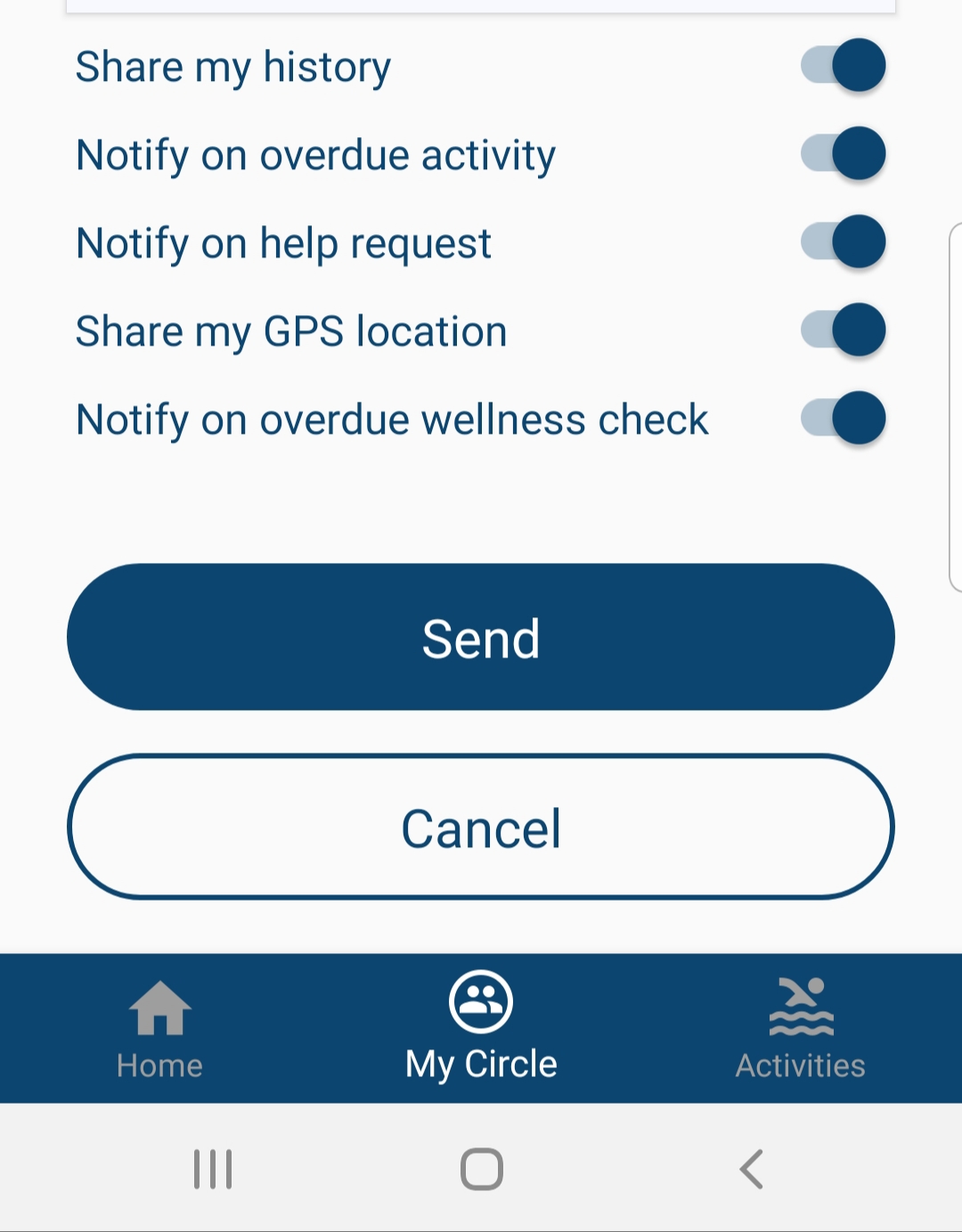Viewport: 962px width, 1232px height.
Task: Toggle Notify on help request
Action: click(x=843, y=242)
